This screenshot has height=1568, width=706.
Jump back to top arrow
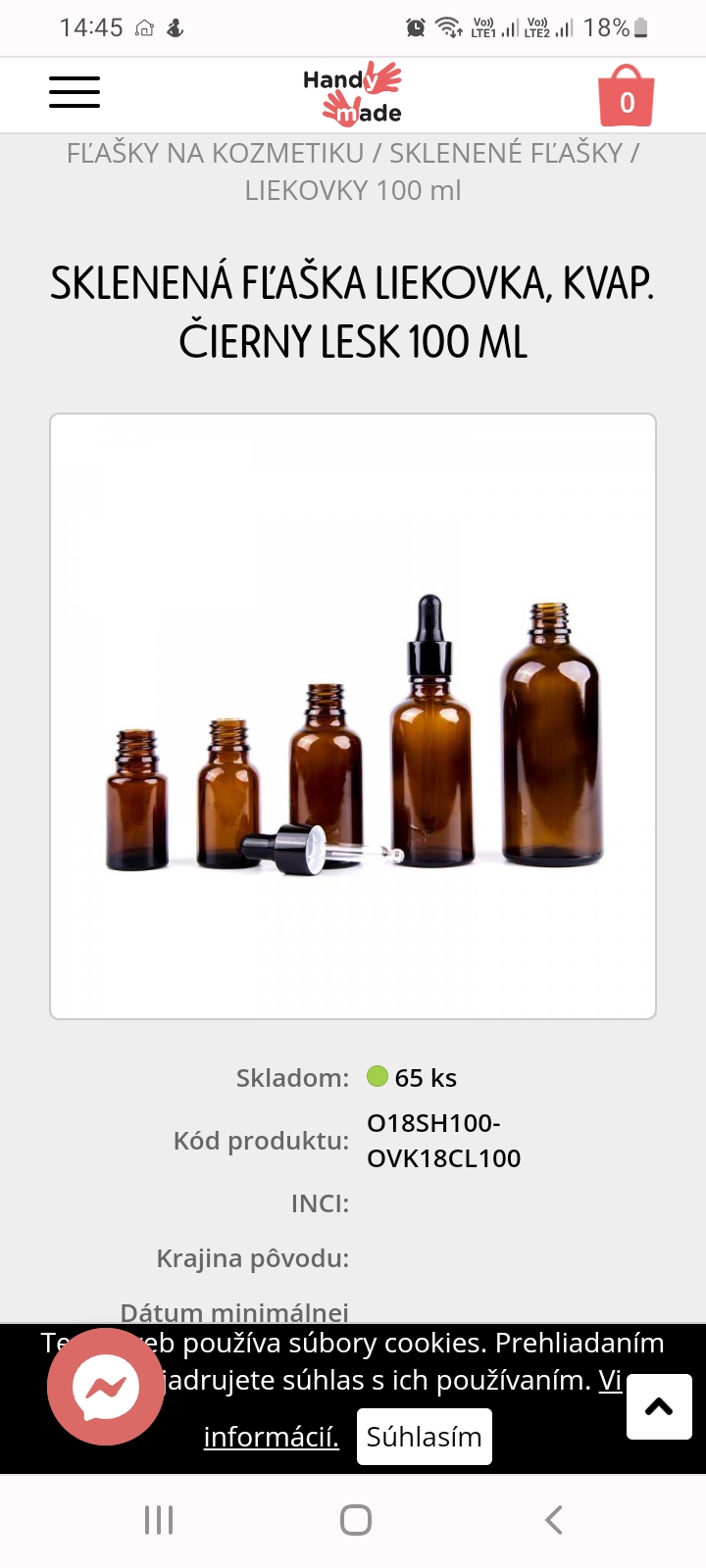(659, 1406)
